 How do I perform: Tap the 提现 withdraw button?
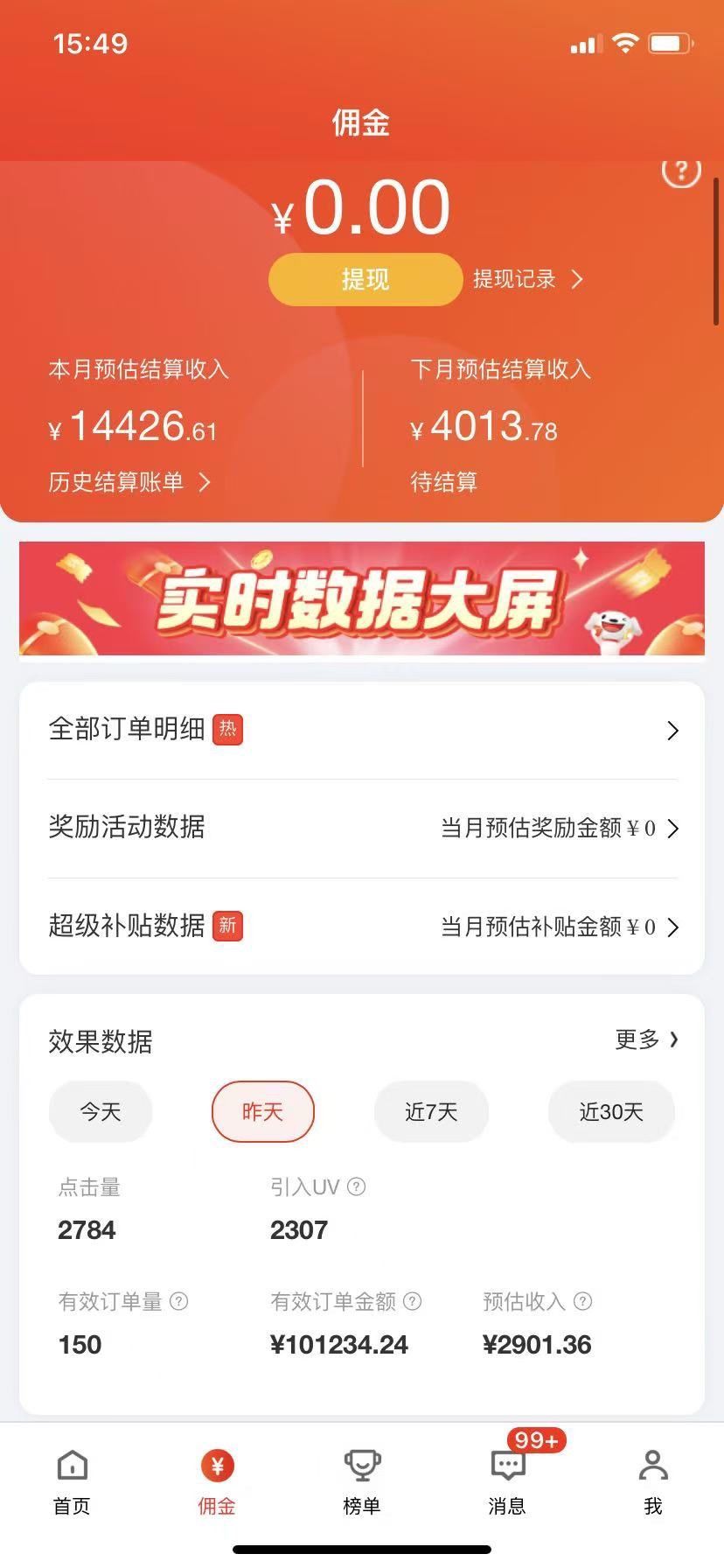(365, 279)
